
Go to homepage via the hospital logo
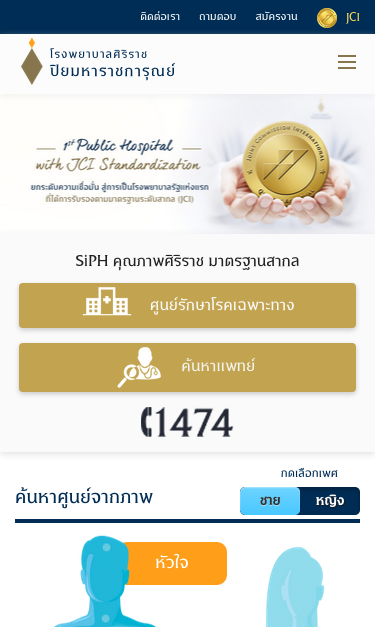(98, 62)
